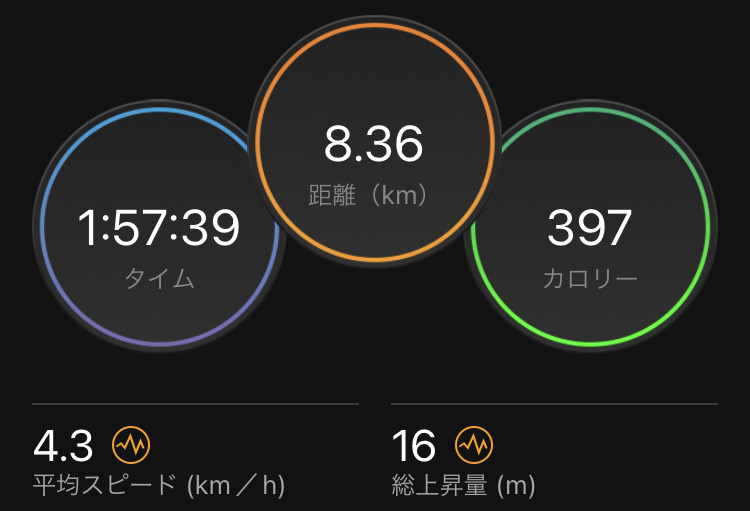
Task: Open the chart icon beside 総上昇量 16
Action: tap(474, 445)
